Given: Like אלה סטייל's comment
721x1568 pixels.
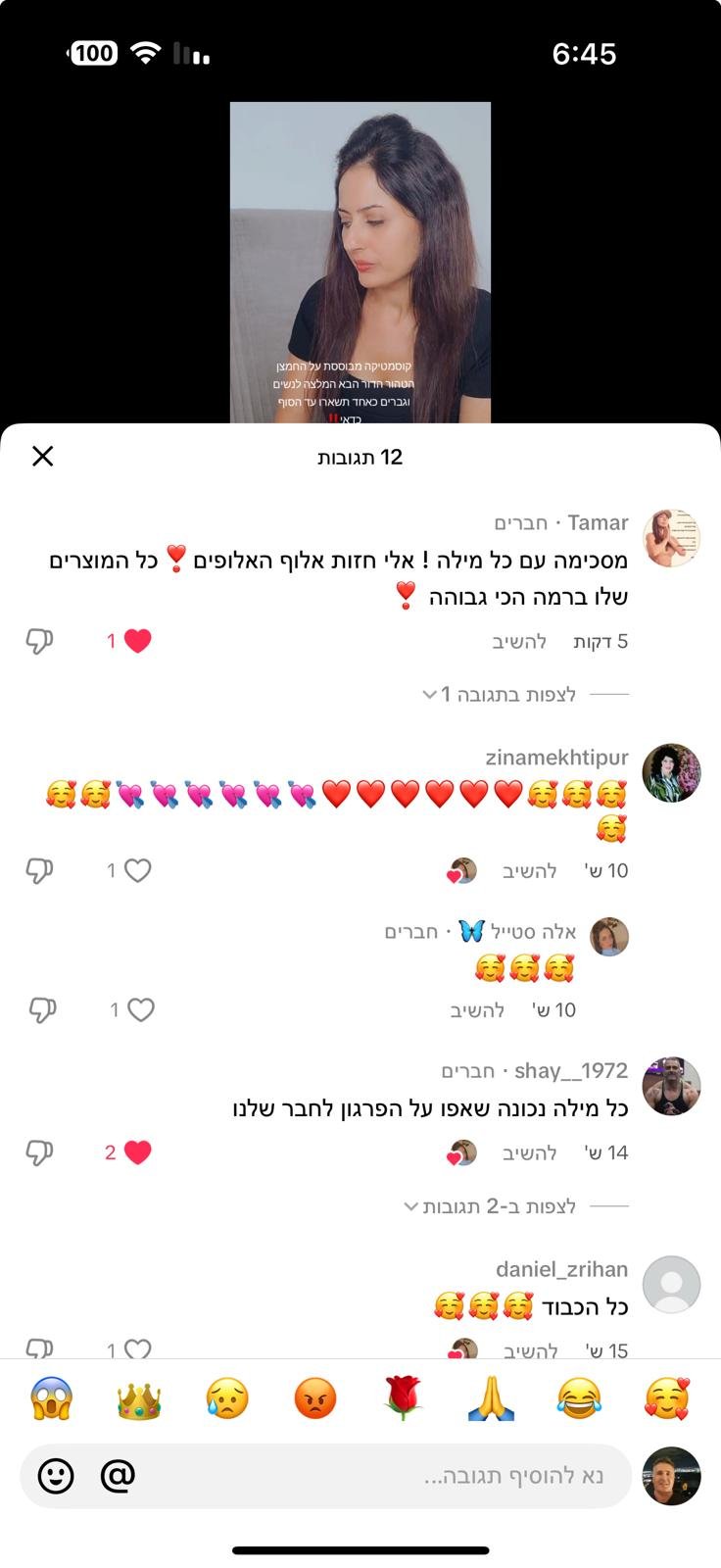Looking at the screenshot, I should 140,1009.
